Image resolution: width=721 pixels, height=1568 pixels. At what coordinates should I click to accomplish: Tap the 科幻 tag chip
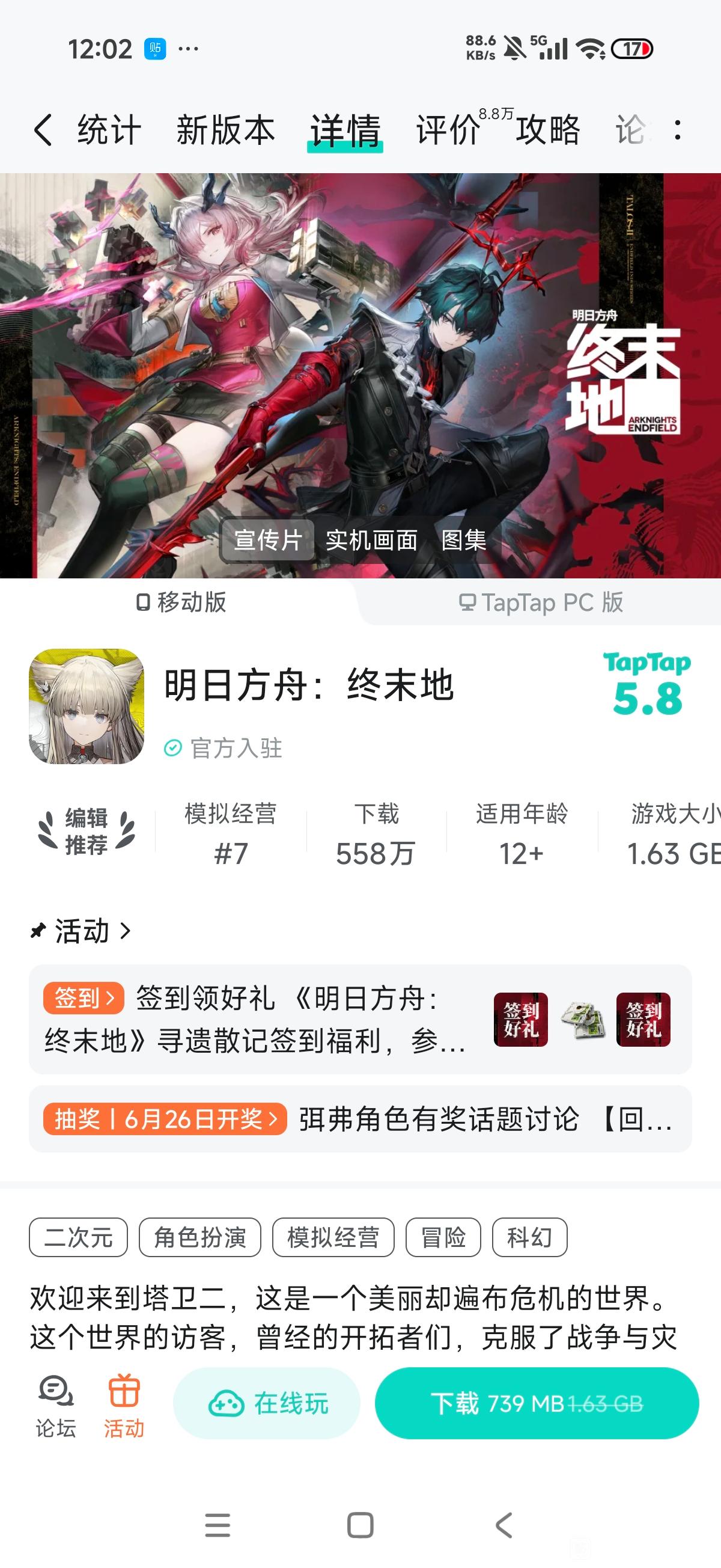[x=529, y=1237]
